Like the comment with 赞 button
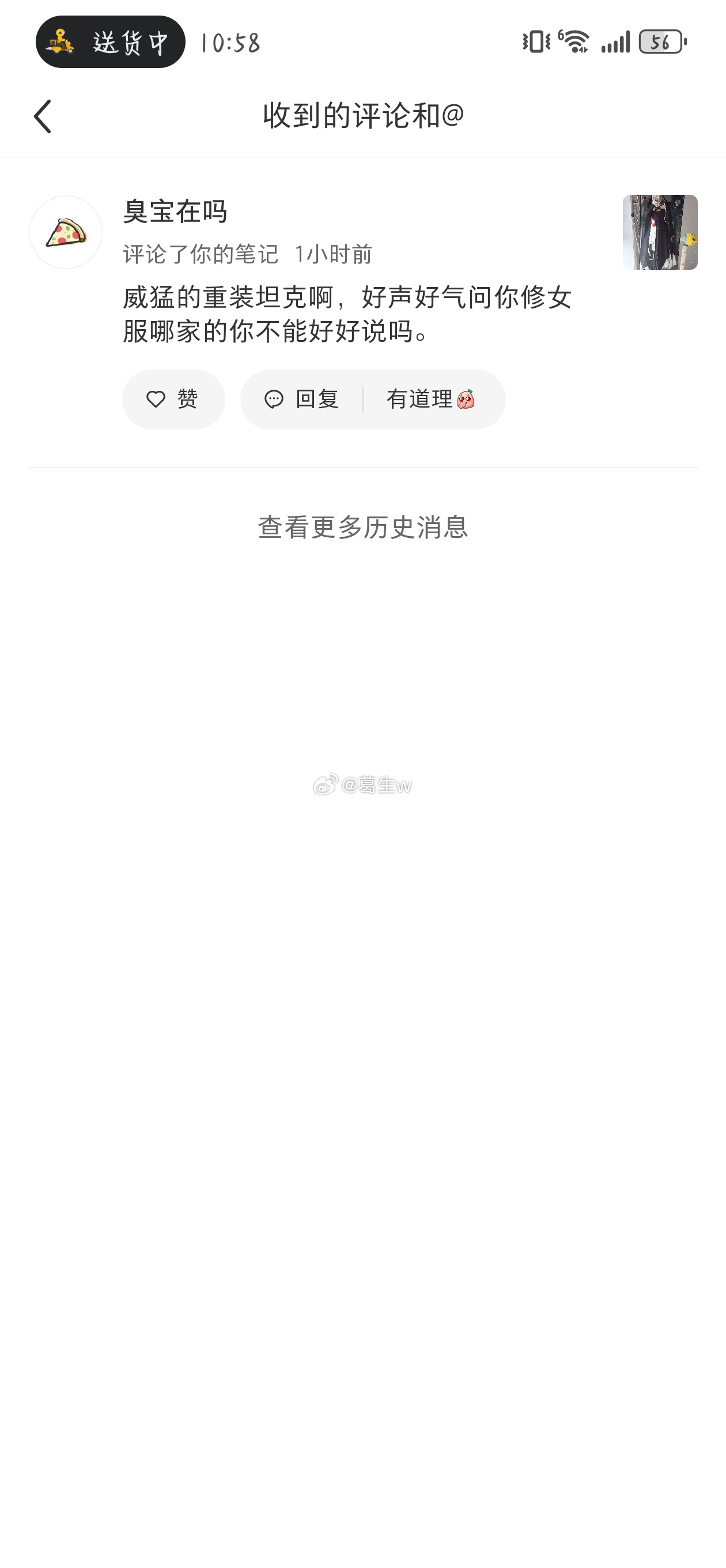Screen dimensions: 726x1568 (x=173, y=399)
